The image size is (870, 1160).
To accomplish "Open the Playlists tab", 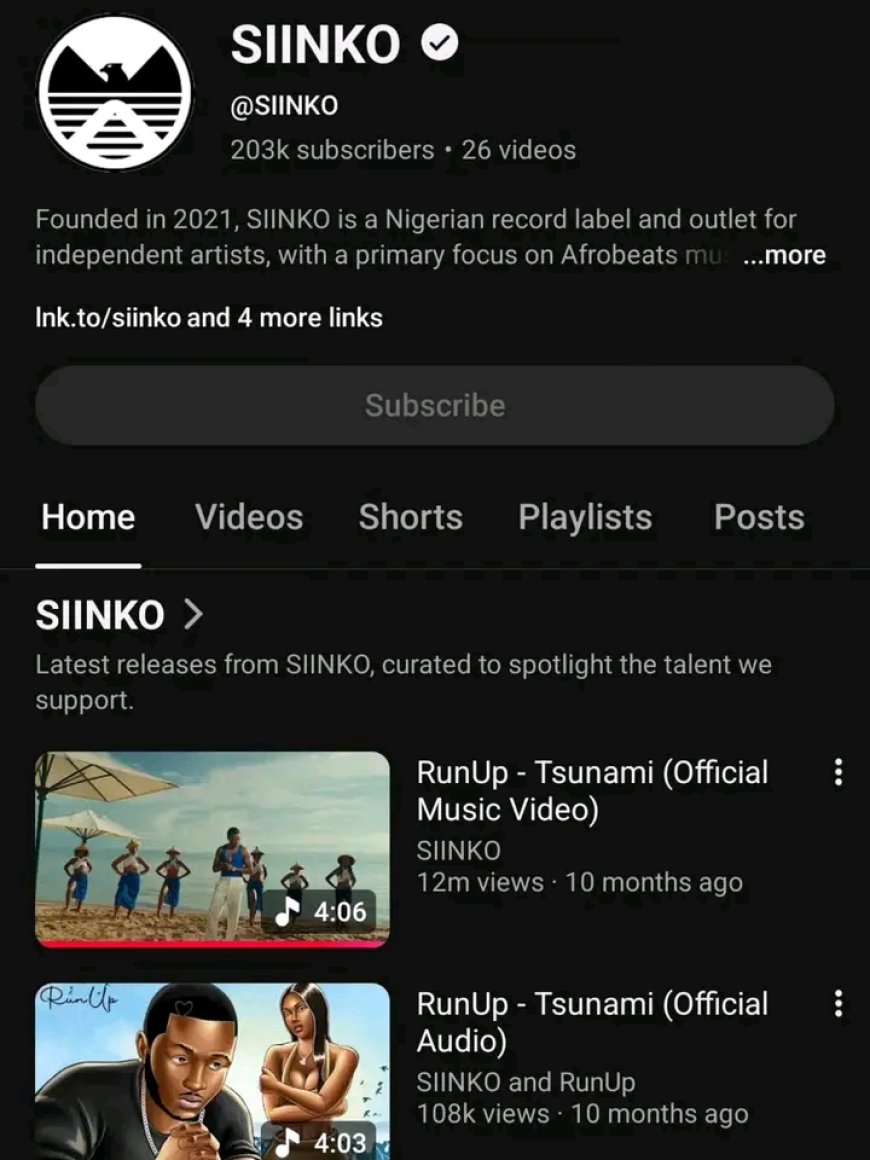I will click(585, 517).
